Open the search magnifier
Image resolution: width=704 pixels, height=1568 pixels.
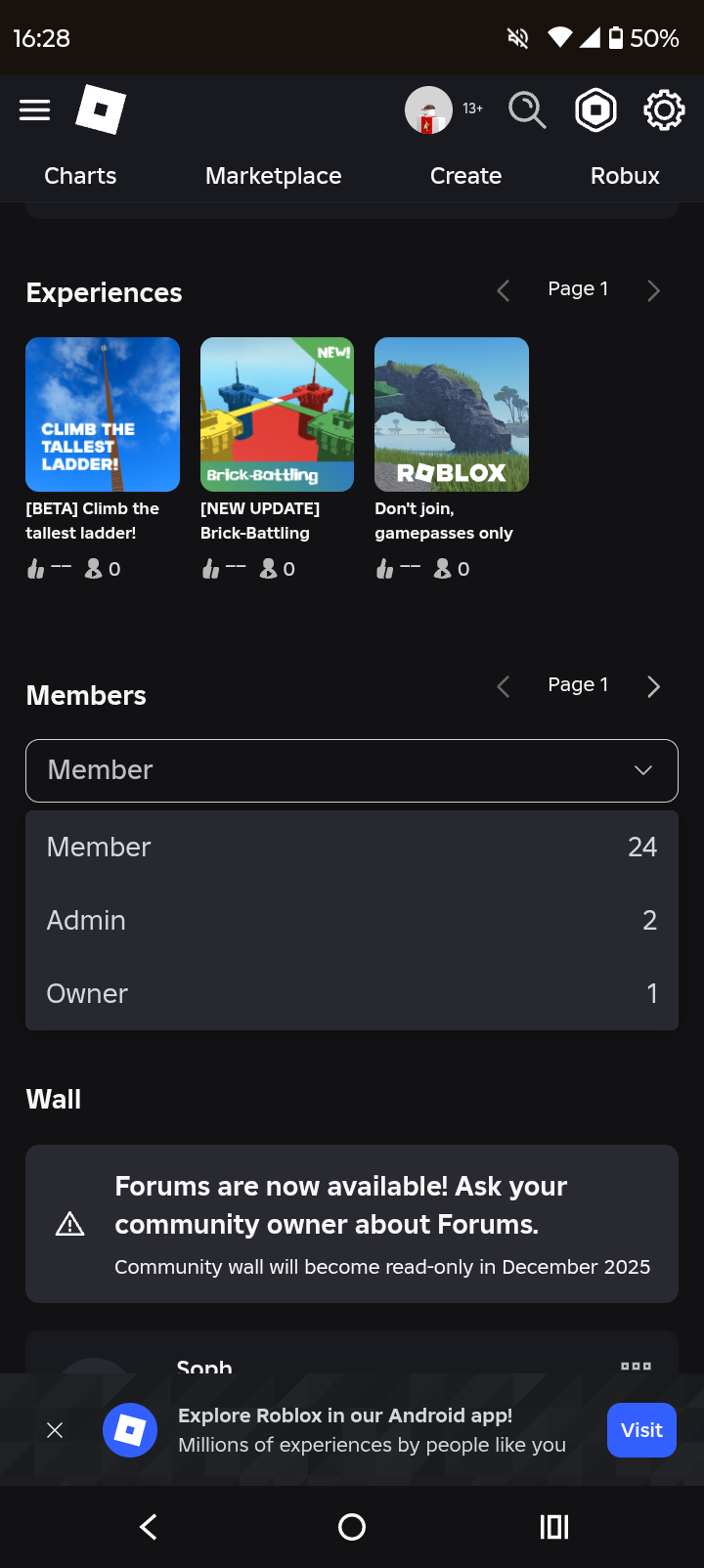point(527,109)
